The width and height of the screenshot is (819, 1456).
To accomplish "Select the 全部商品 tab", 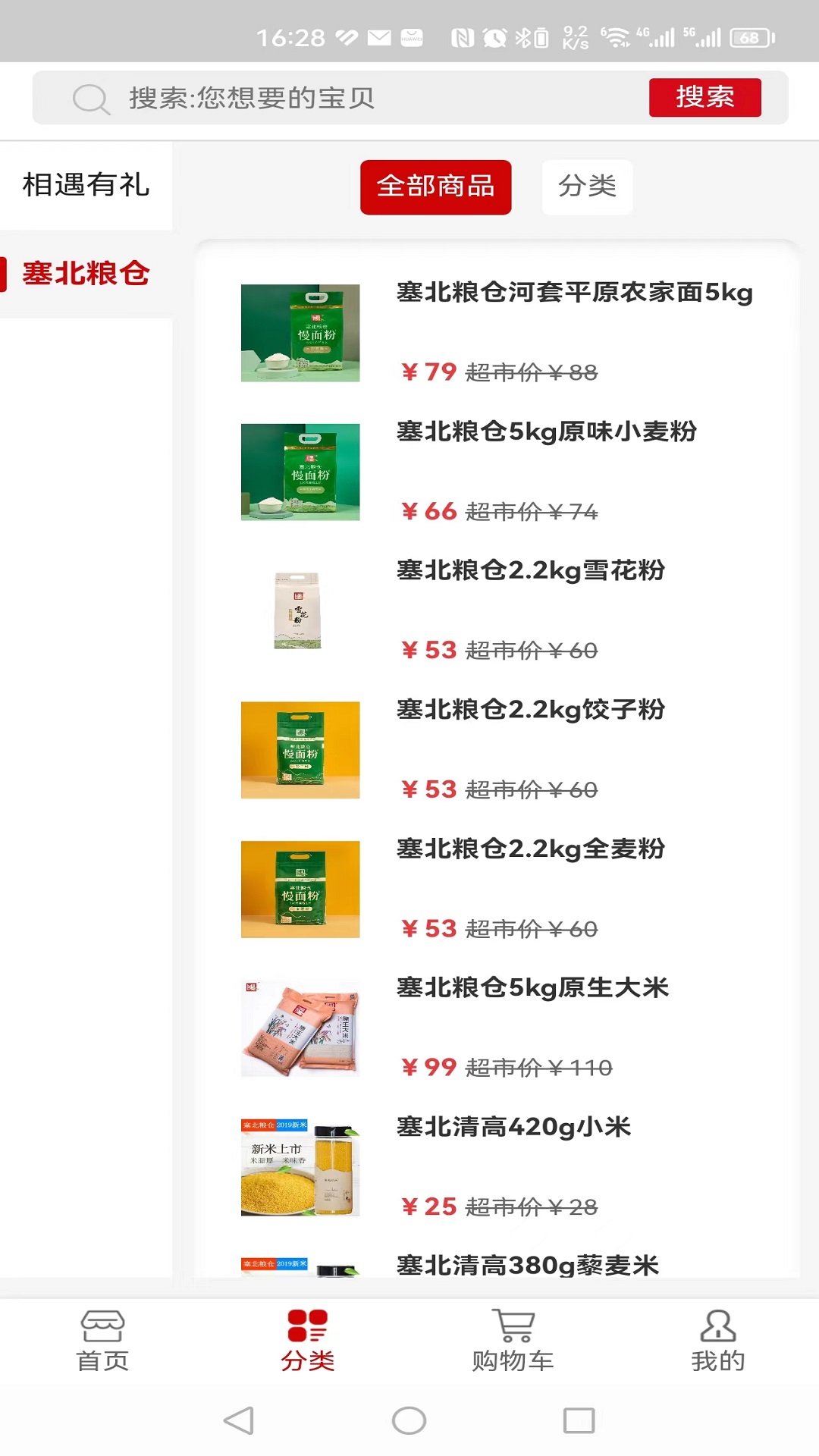I will 436,187.
